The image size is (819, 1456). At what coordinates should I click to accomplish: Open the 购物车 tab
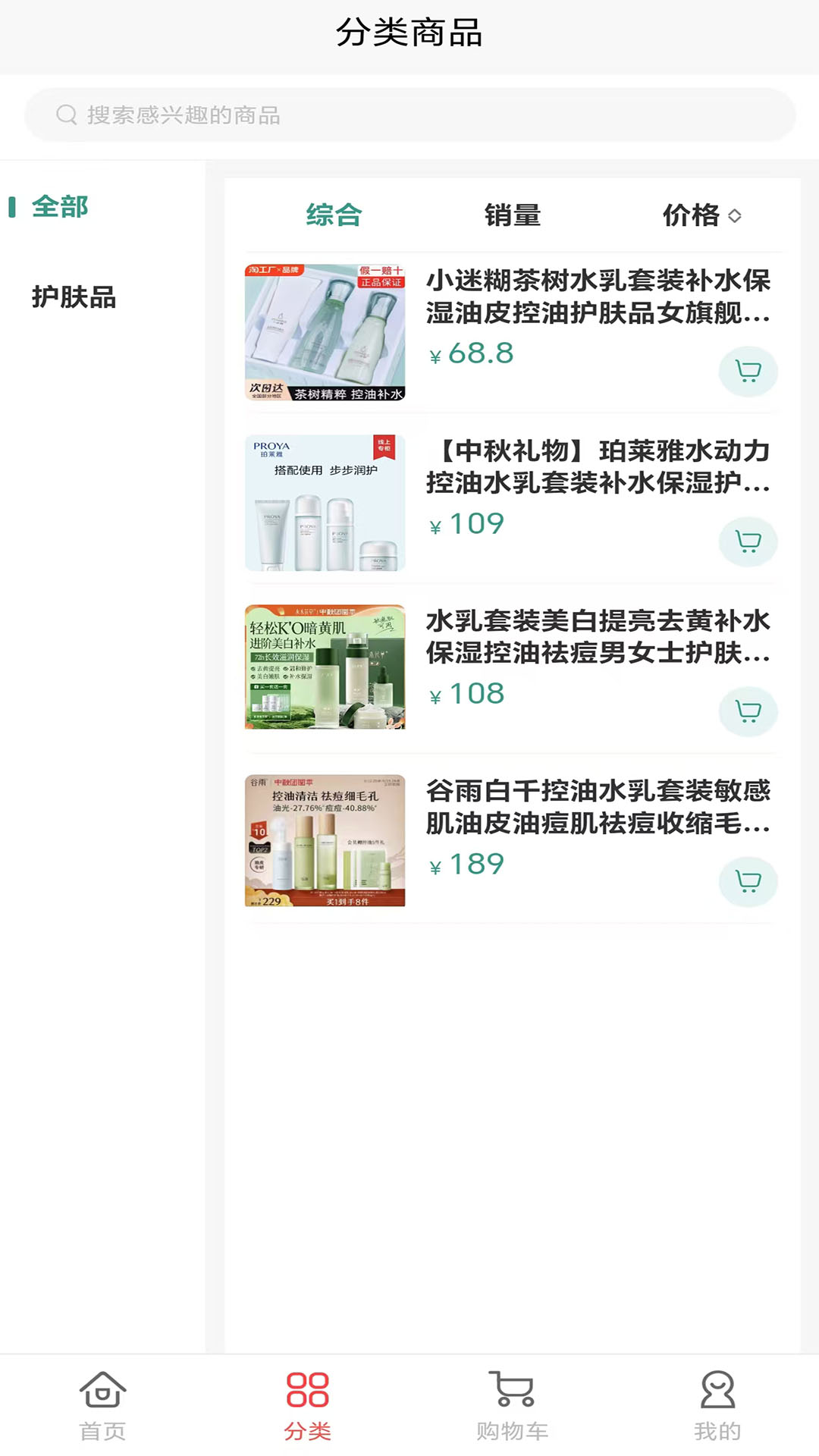[x=512, y=1405]
